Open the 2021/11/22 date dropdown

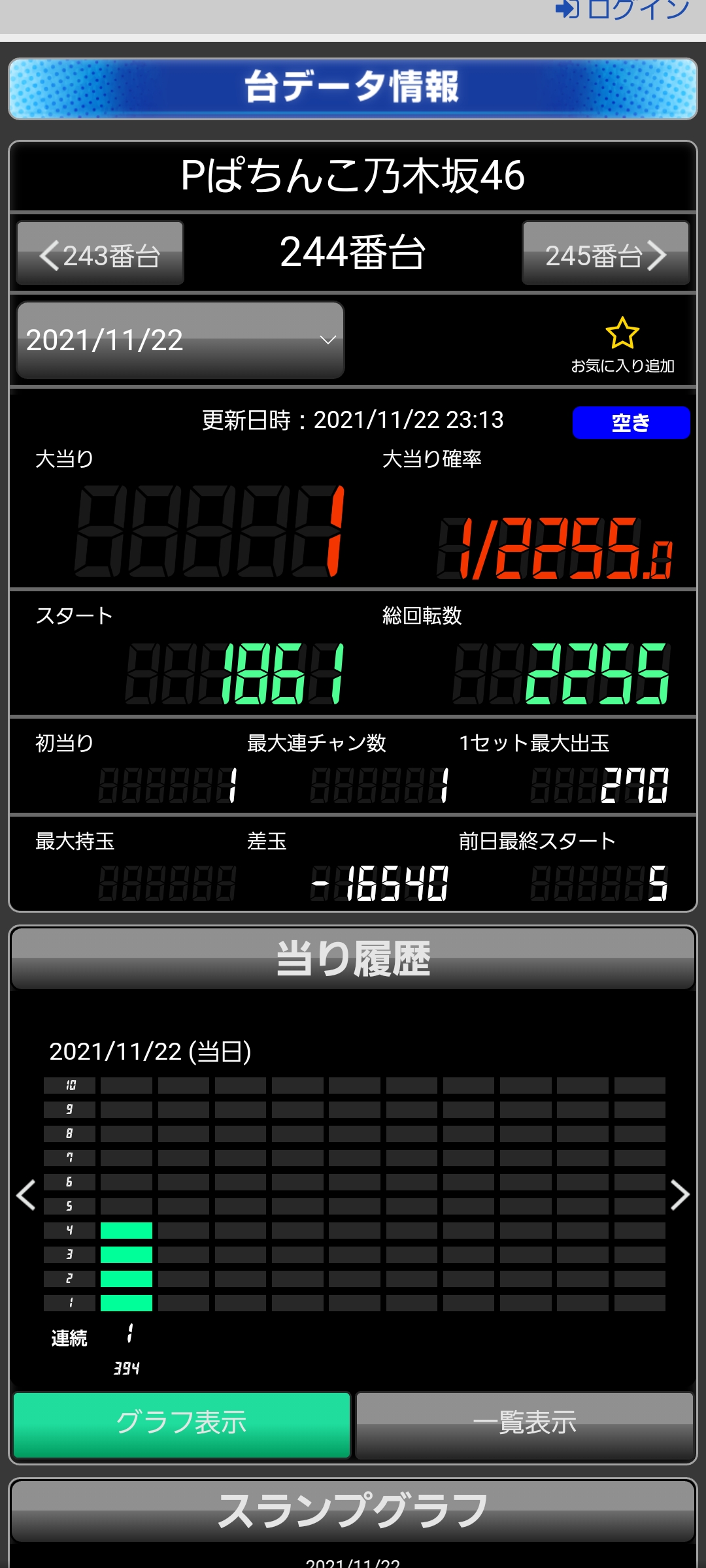[180, 340]
